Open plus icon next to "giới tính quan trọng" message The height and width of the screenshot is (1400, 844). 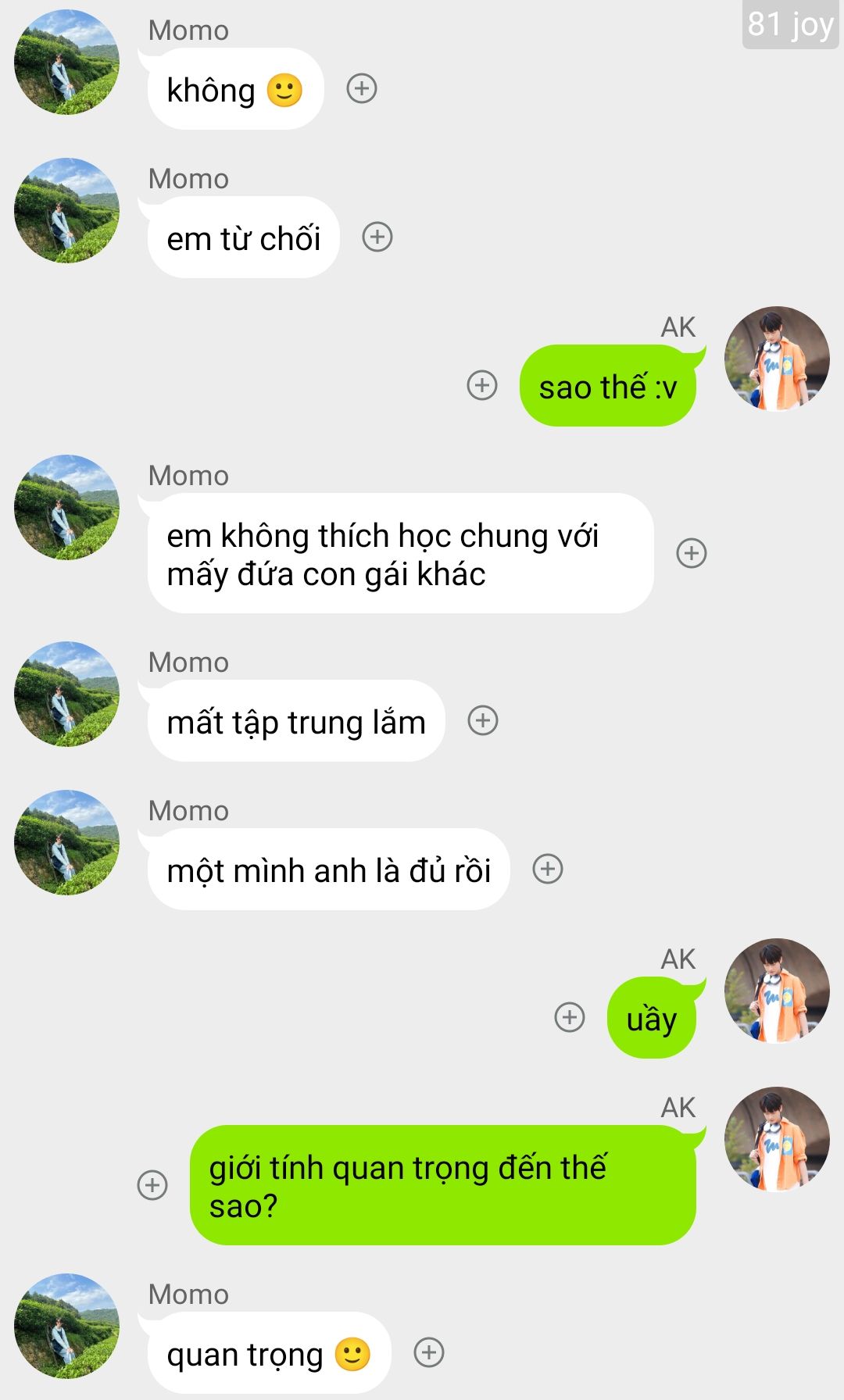[x=152, y=1185]
